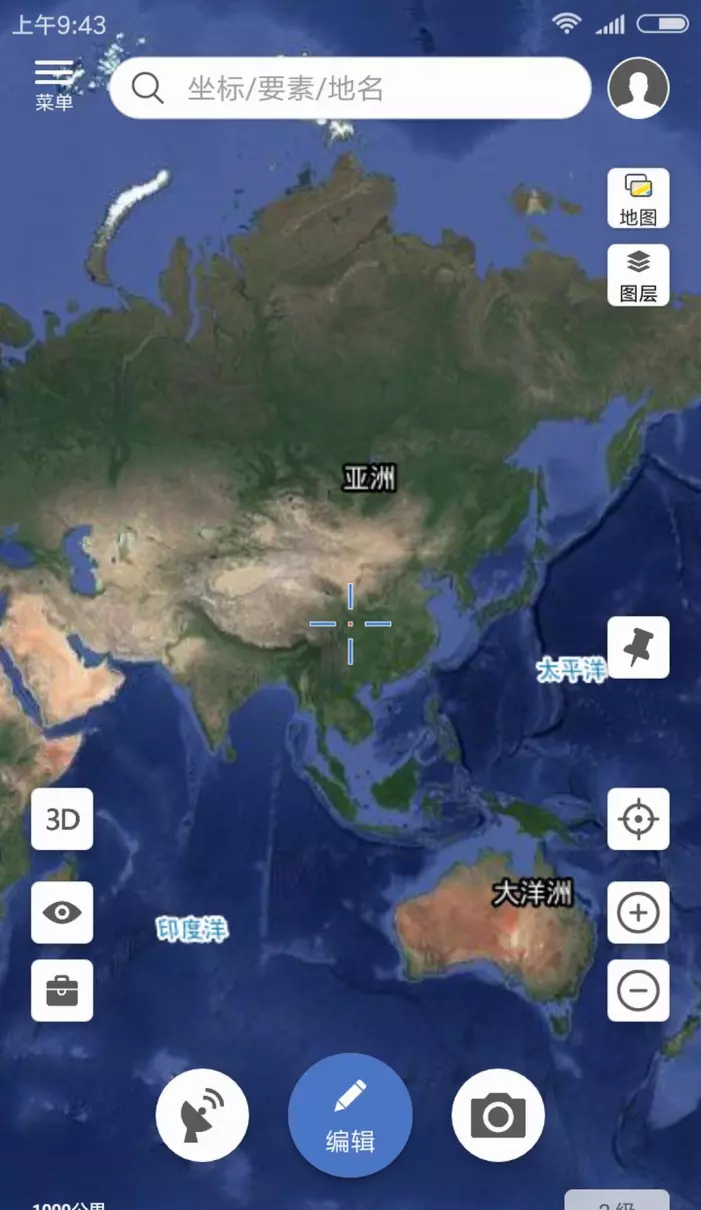The height and width of the screenshot is (1210, 701).
Task: Zoom in with the plus button
Action: coord(638,912)
